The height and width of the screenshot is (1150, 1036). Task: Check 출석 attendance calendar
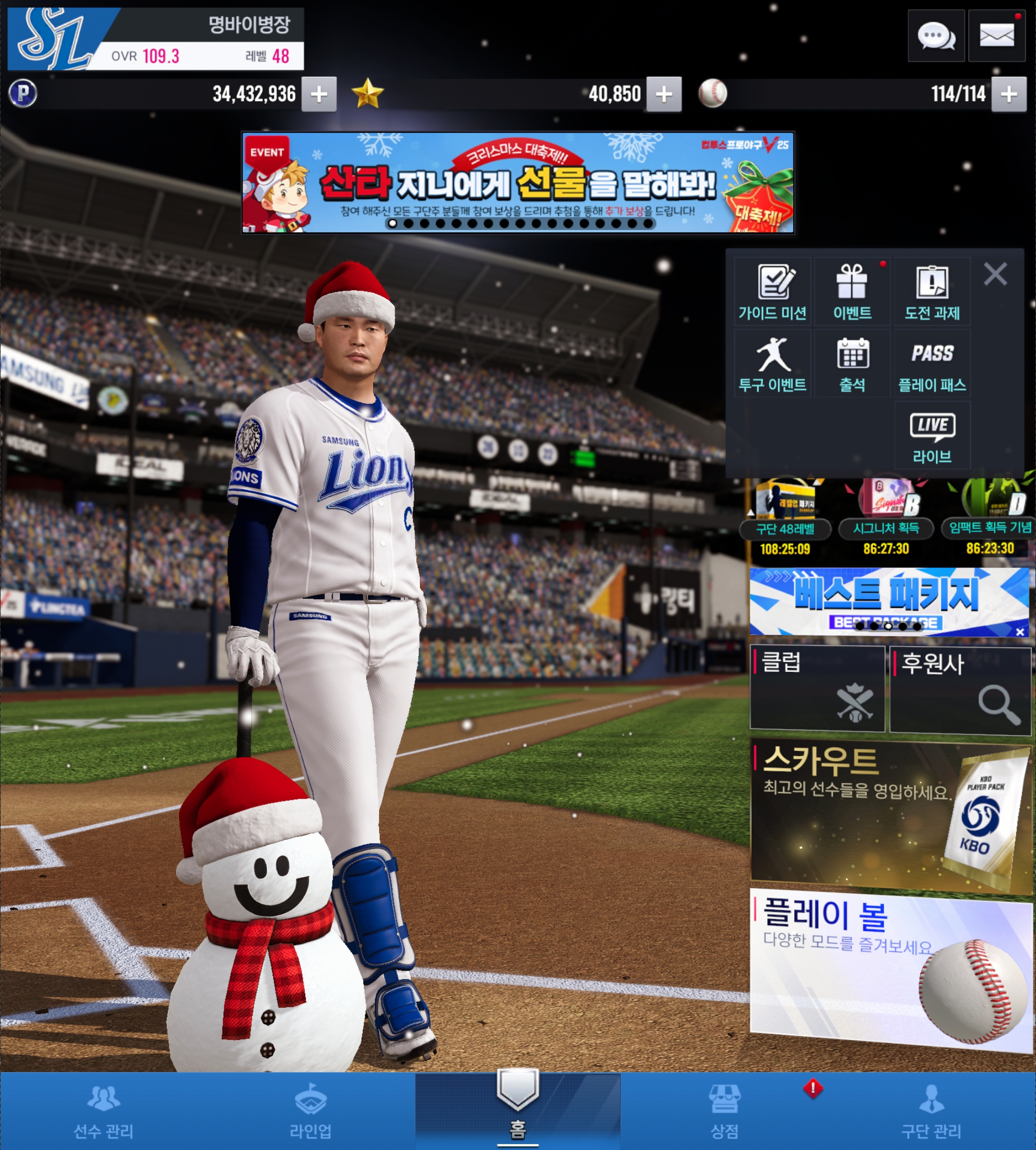852,364
